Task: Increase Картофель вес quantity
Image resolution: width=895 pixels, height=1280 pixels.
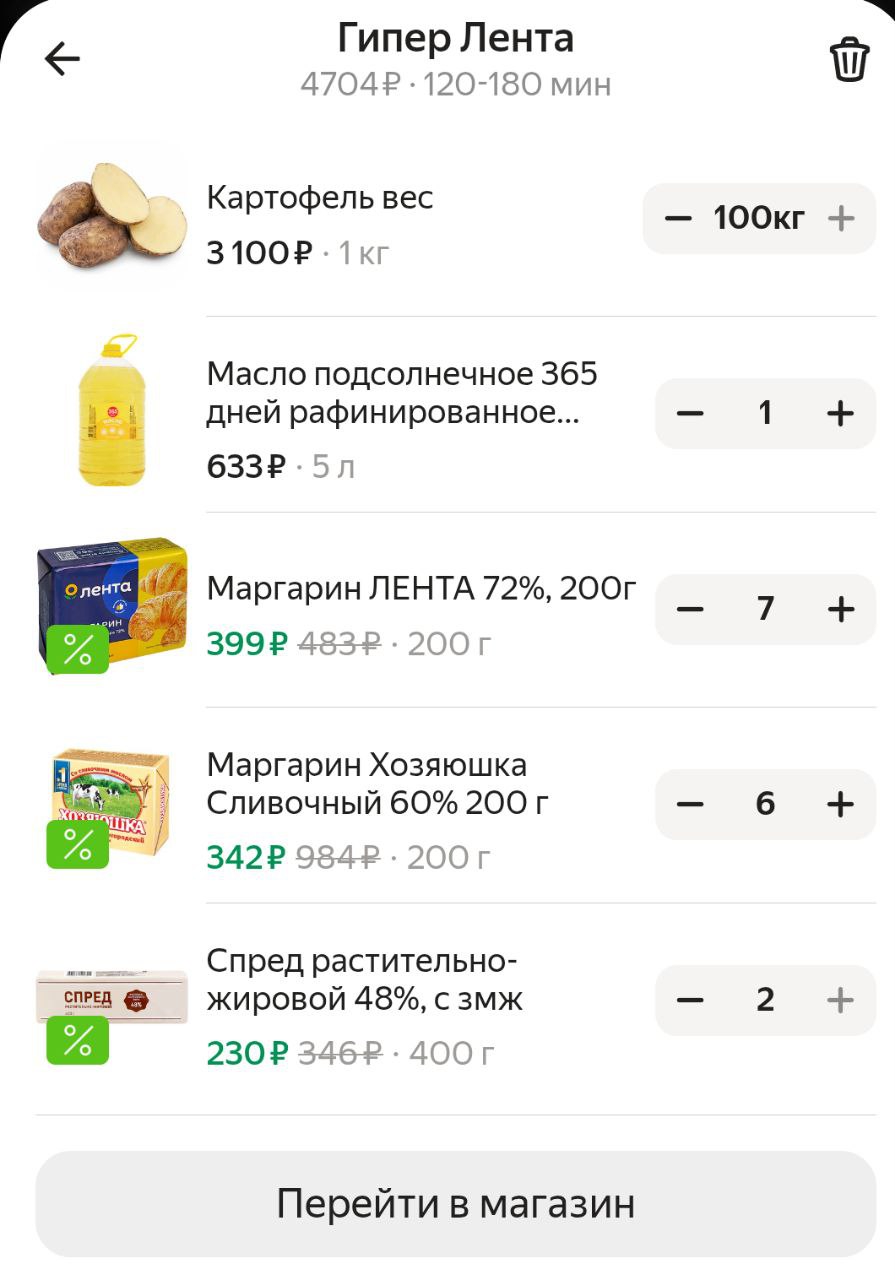Action: [842, 218]
